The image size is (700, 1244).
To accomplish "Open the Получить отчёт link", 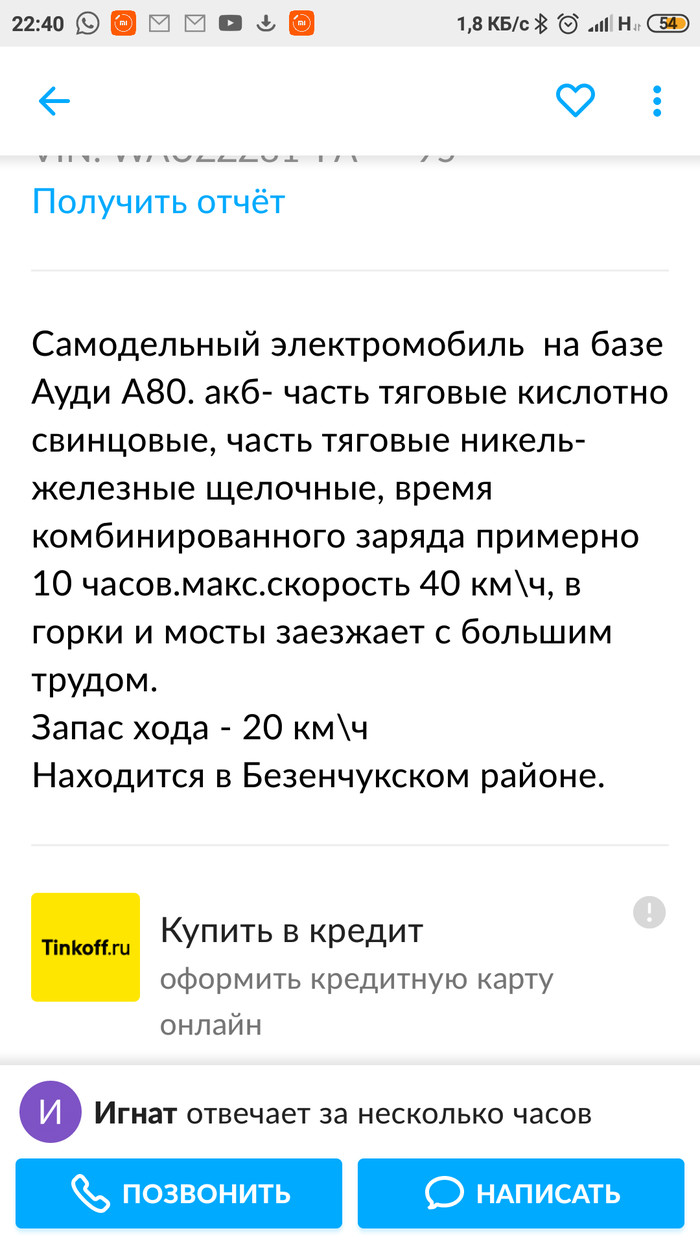I will [x=159, y=201].
